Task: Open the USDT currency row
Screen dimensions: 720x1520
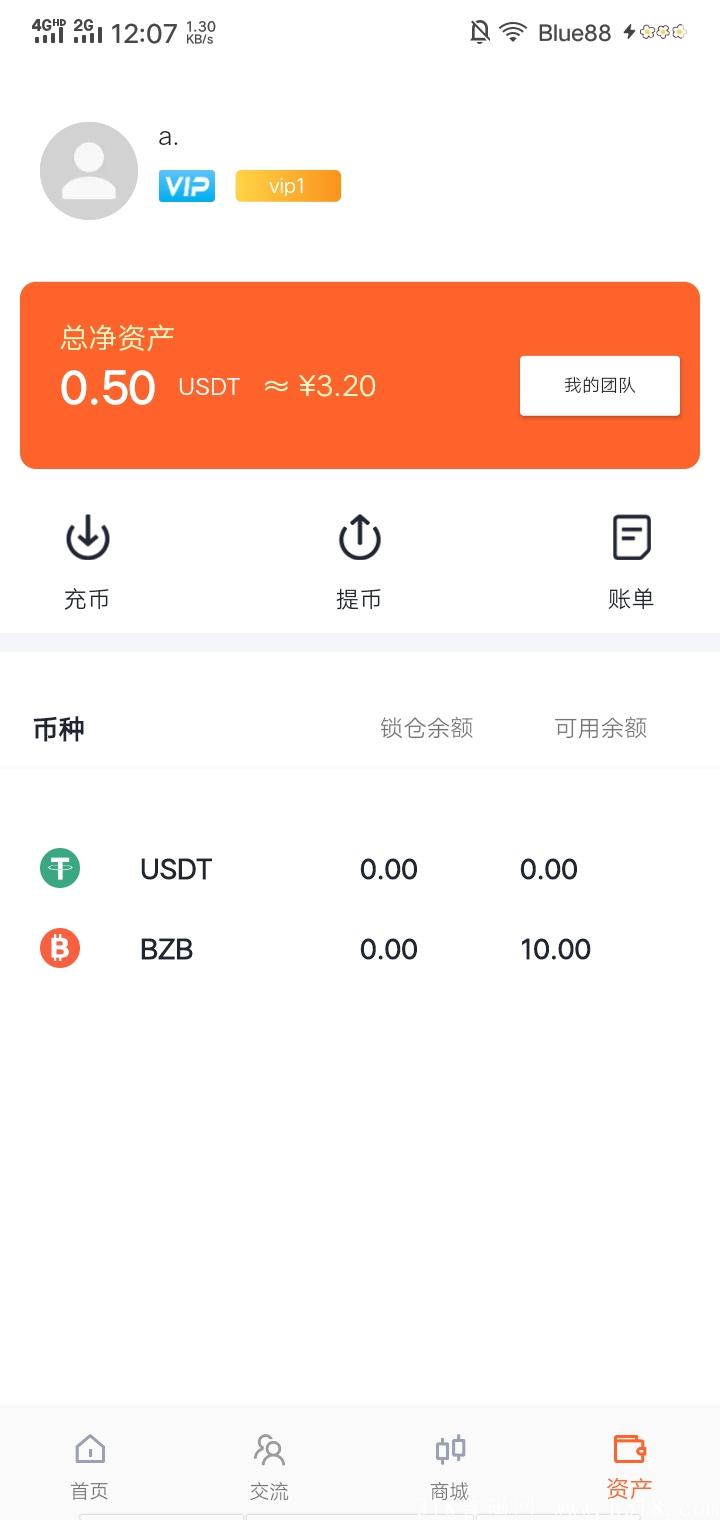Action: (300, 868)
